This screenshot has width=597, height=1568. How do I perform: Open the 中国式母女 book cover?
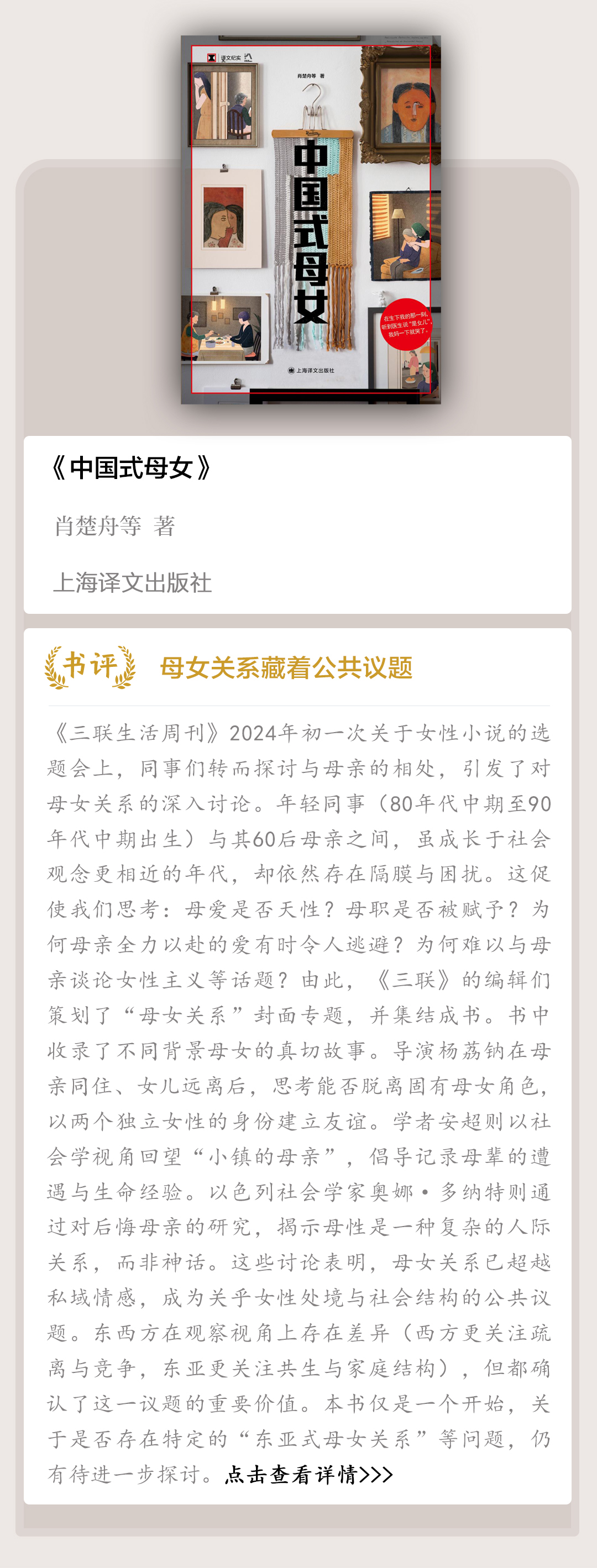(x=311, y=220)
